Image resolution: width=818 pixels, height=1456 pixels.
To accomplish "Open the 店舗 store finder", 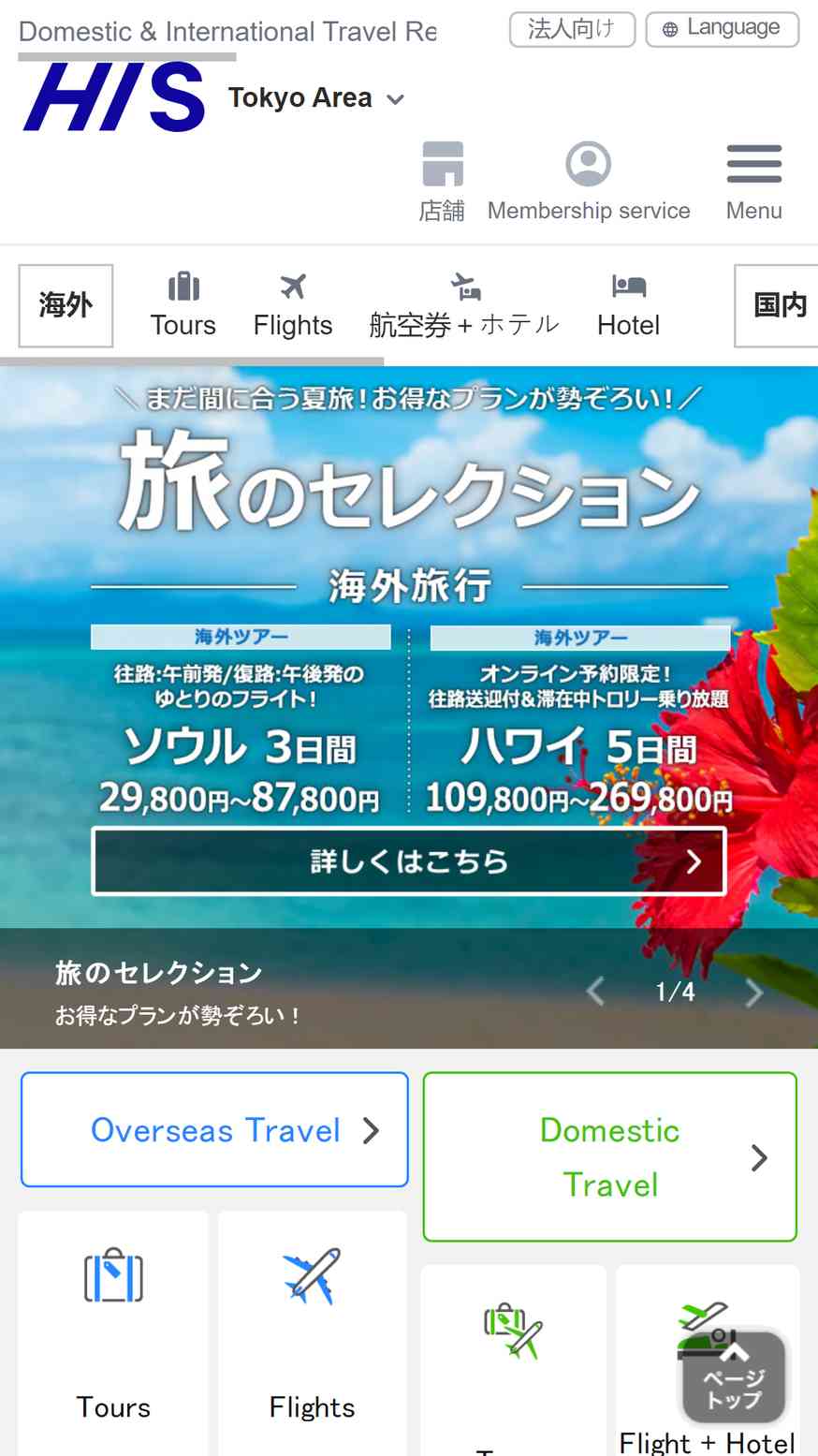I will [442, 182].
